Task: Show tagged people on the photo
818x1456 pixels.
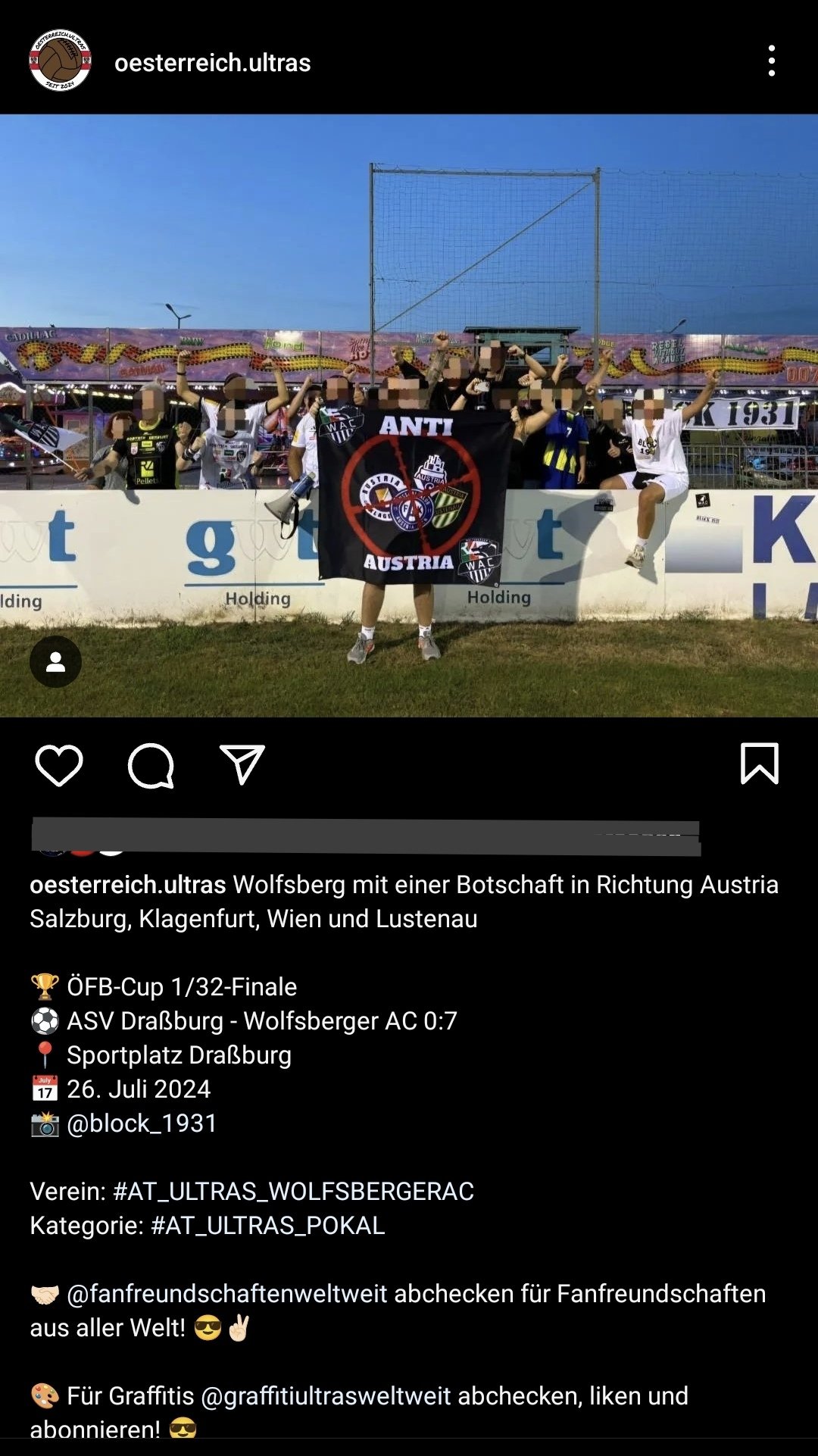Action: click(55, 661)
